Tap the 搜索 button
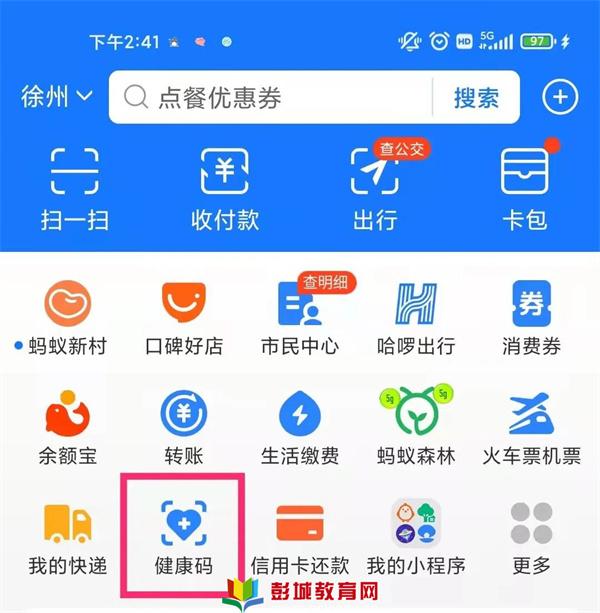This screenshot has height=613, width=600. (x=476, y=97)
